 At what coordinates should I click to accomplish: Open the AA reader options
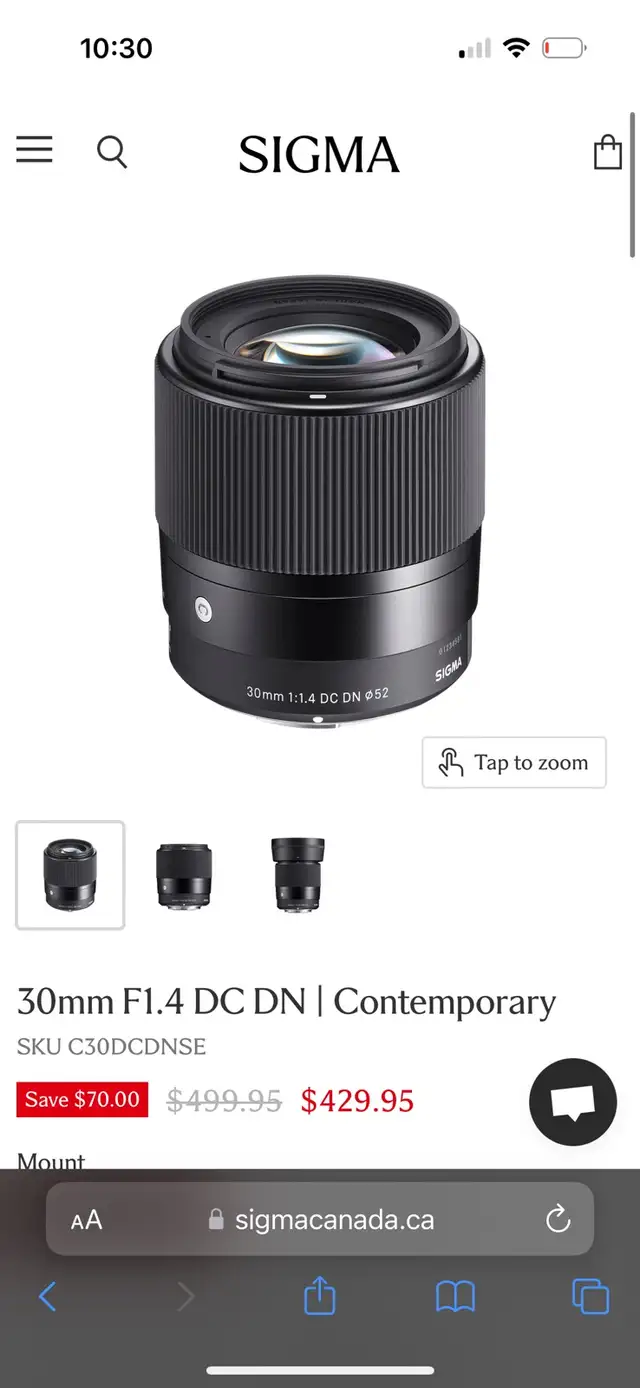[x=86, y=1220]
